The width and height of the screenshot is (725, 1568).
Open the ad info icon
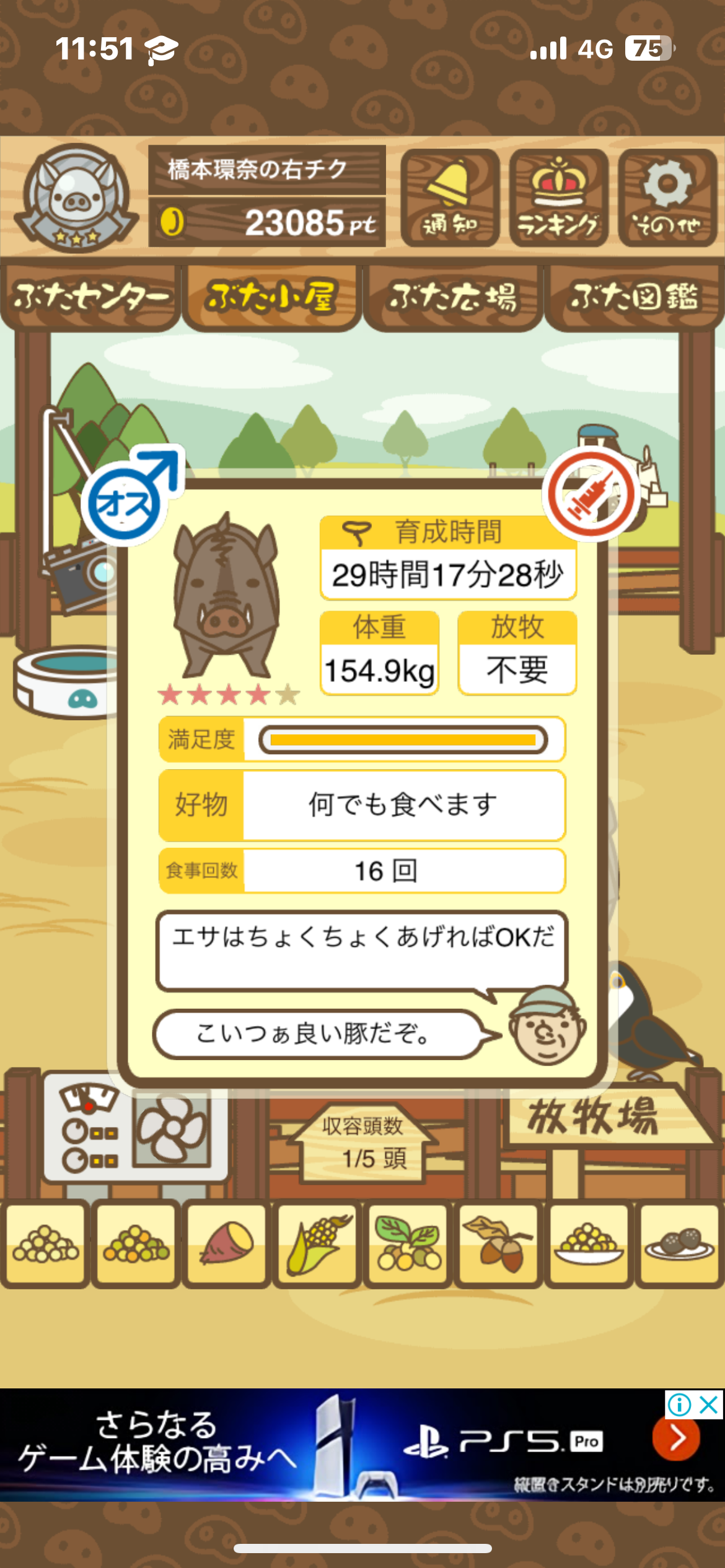click(x=680, y=1405)
